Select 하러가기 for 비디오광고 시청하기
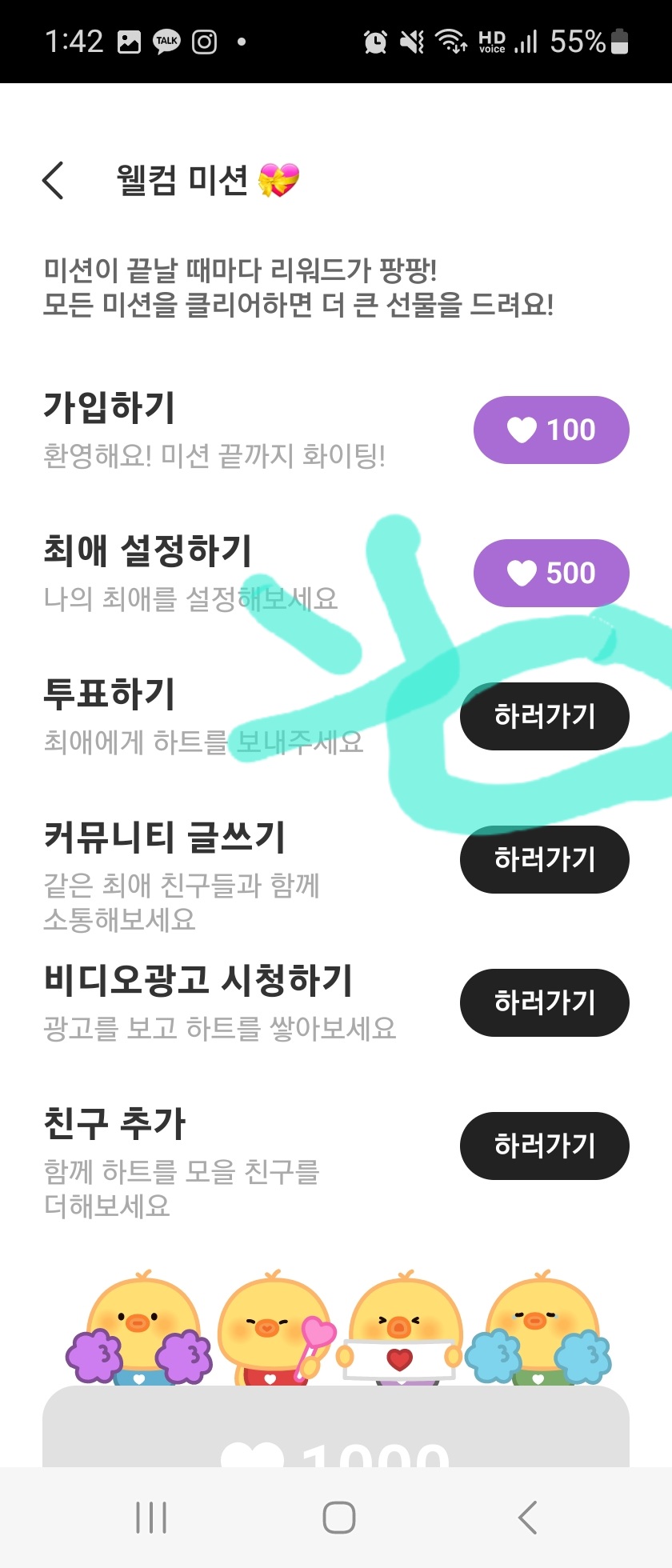This screenshot has height=1568, width=672. [x=544, y=1002]
